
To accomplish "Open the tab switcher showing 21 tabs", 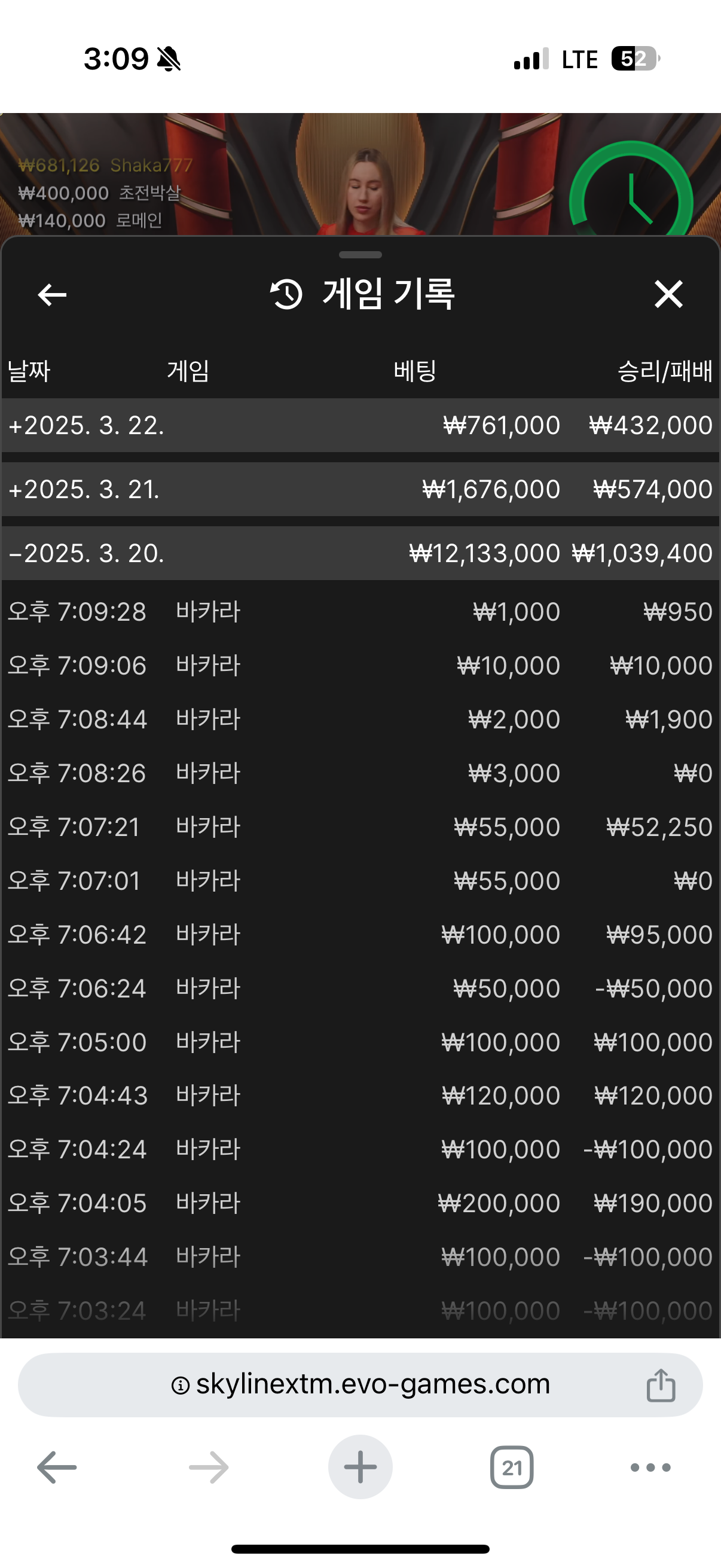I will [512, 1468].
